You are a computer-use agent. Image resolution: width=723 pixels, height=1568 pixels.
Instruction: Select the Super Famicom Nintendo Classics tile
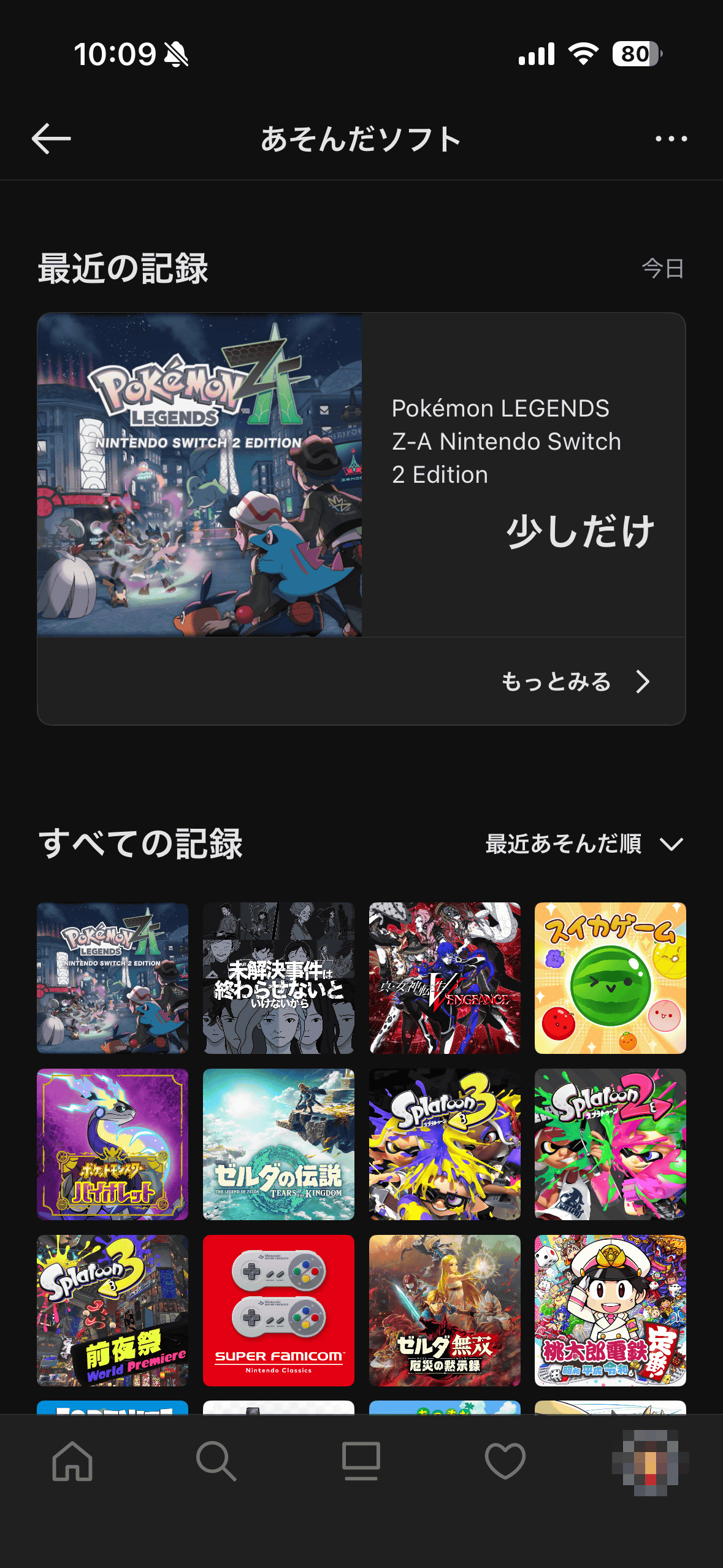[278, 1310]
